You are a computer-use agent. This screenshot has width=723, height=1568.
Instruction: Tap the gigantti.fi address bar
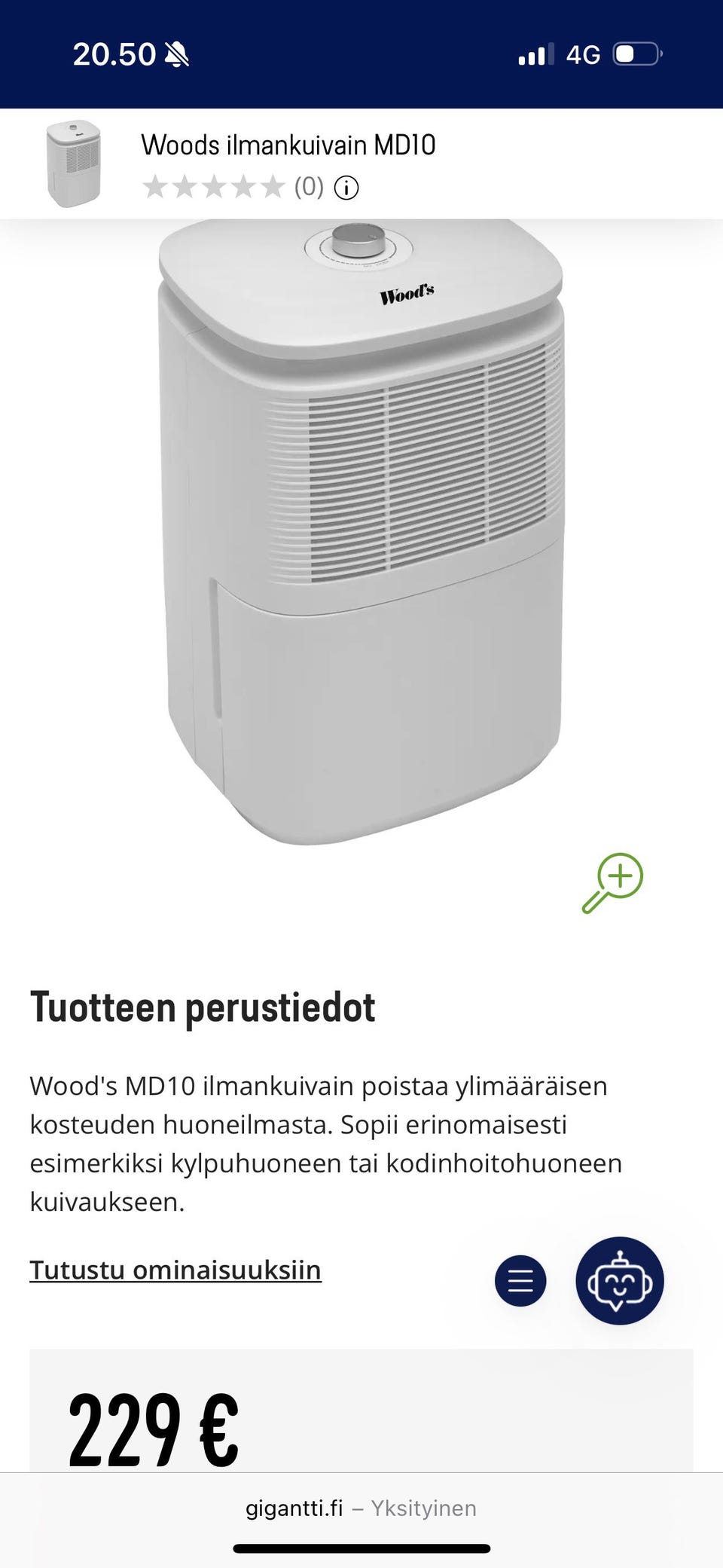tap(361, 1508)
